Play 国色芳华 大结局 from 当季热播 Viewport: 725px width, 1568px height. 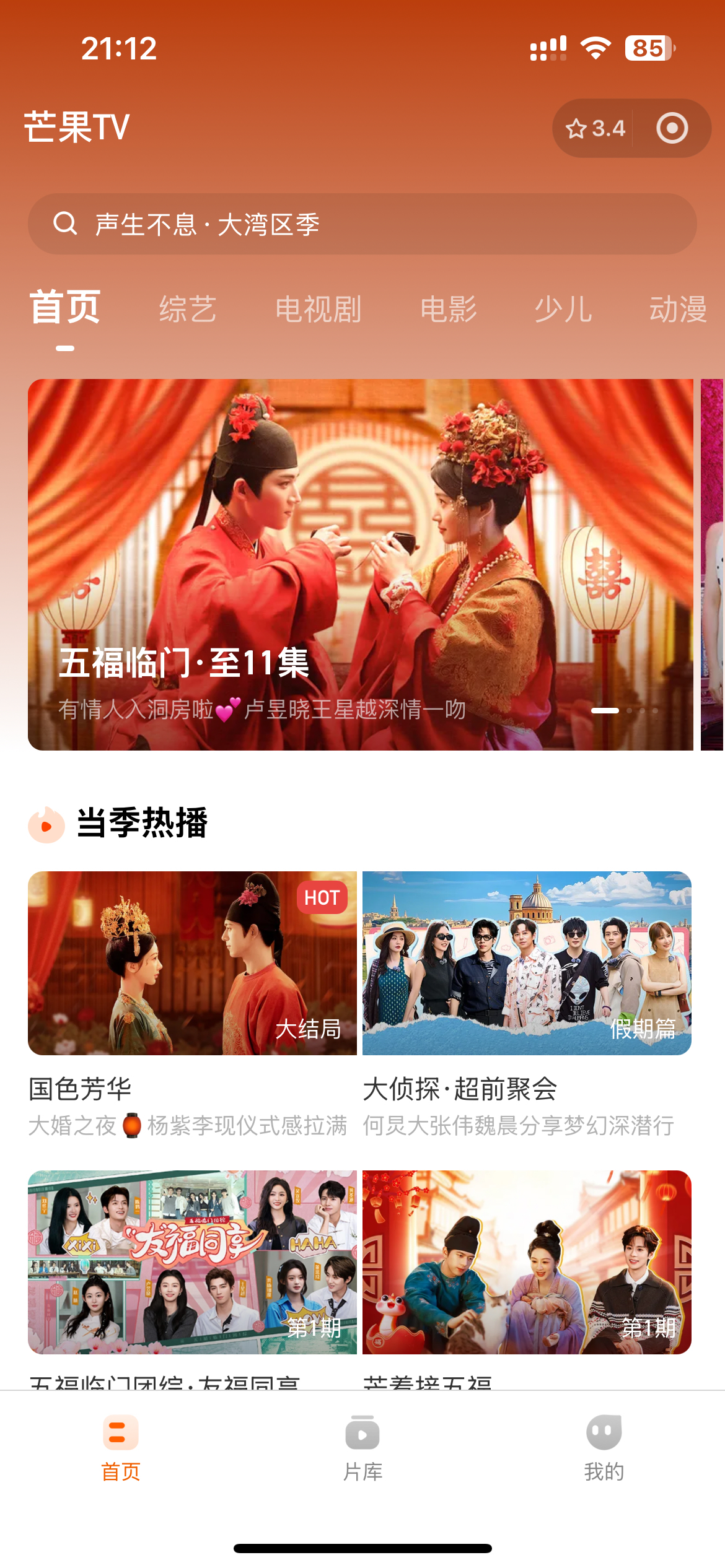pos(192,963)
